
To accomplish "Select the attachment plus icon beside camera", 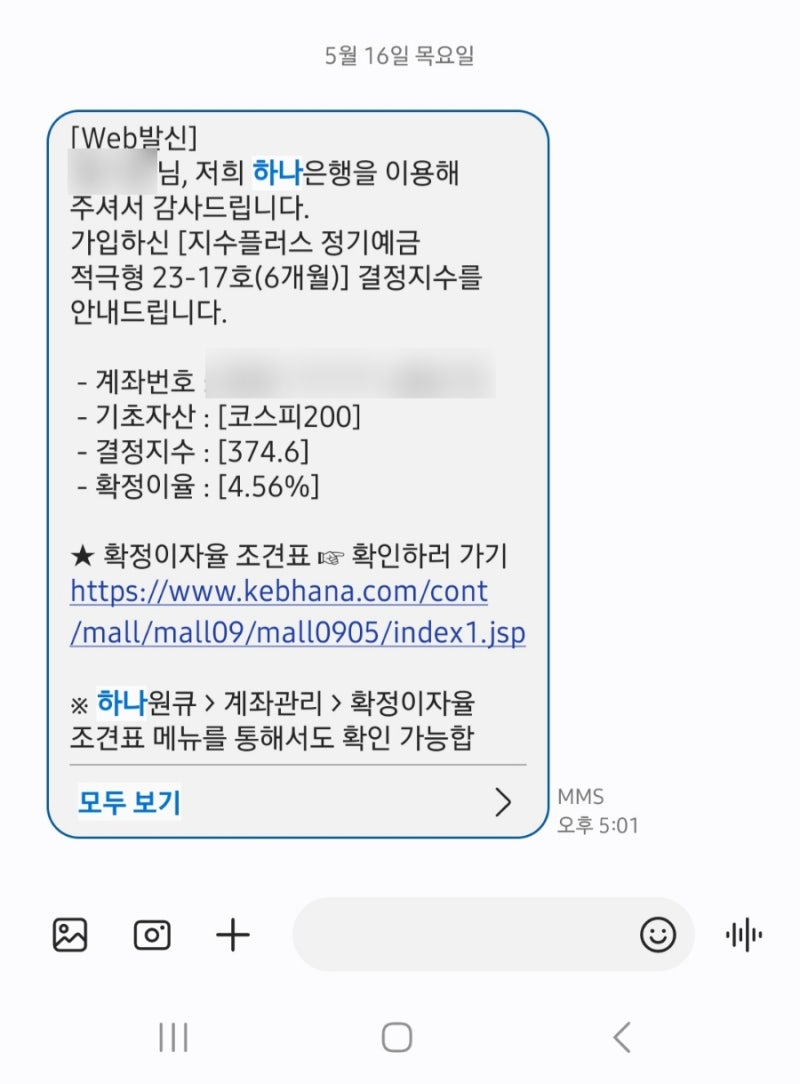I will click(x=232, y=935).
